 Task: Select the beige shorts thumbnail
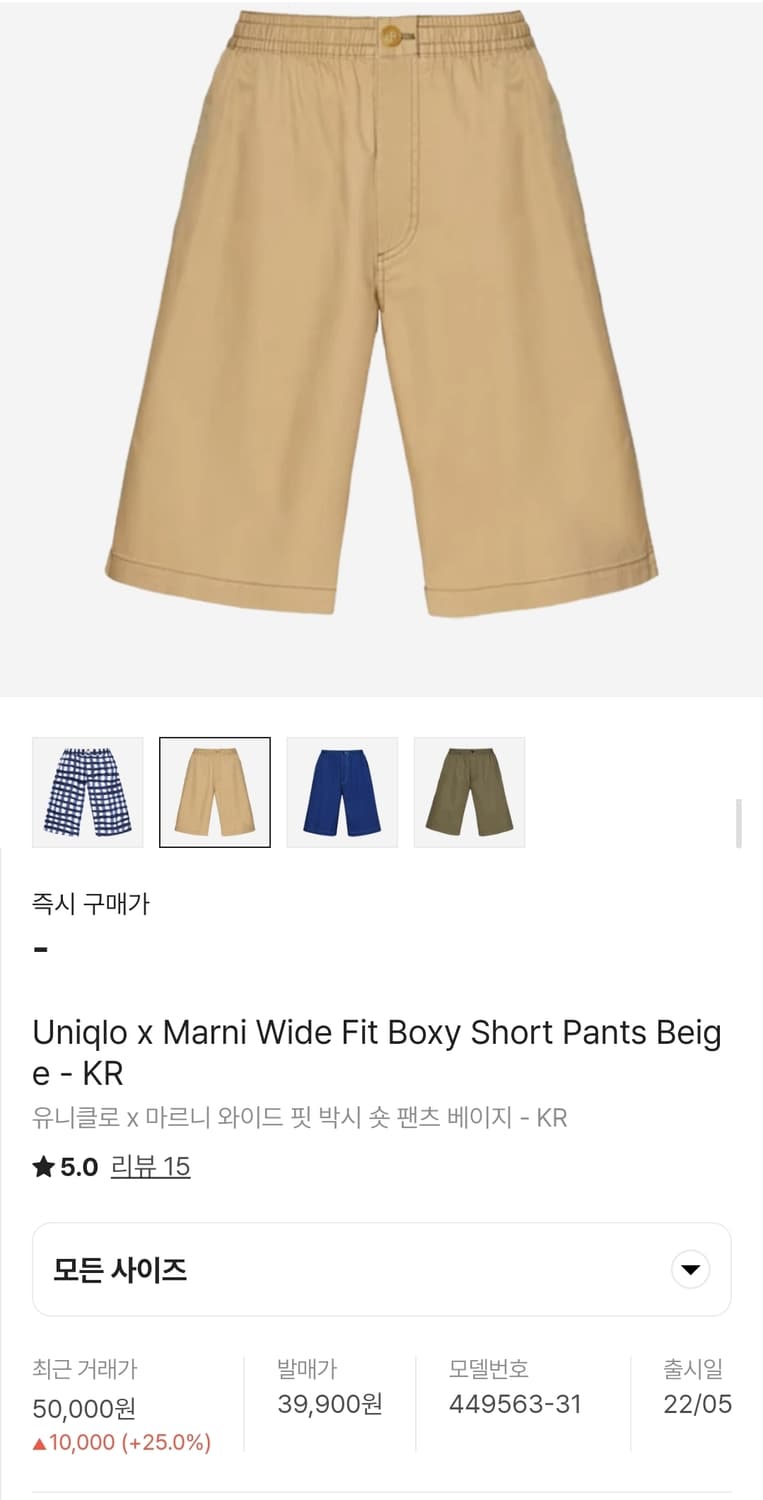(x=215, y=791)
